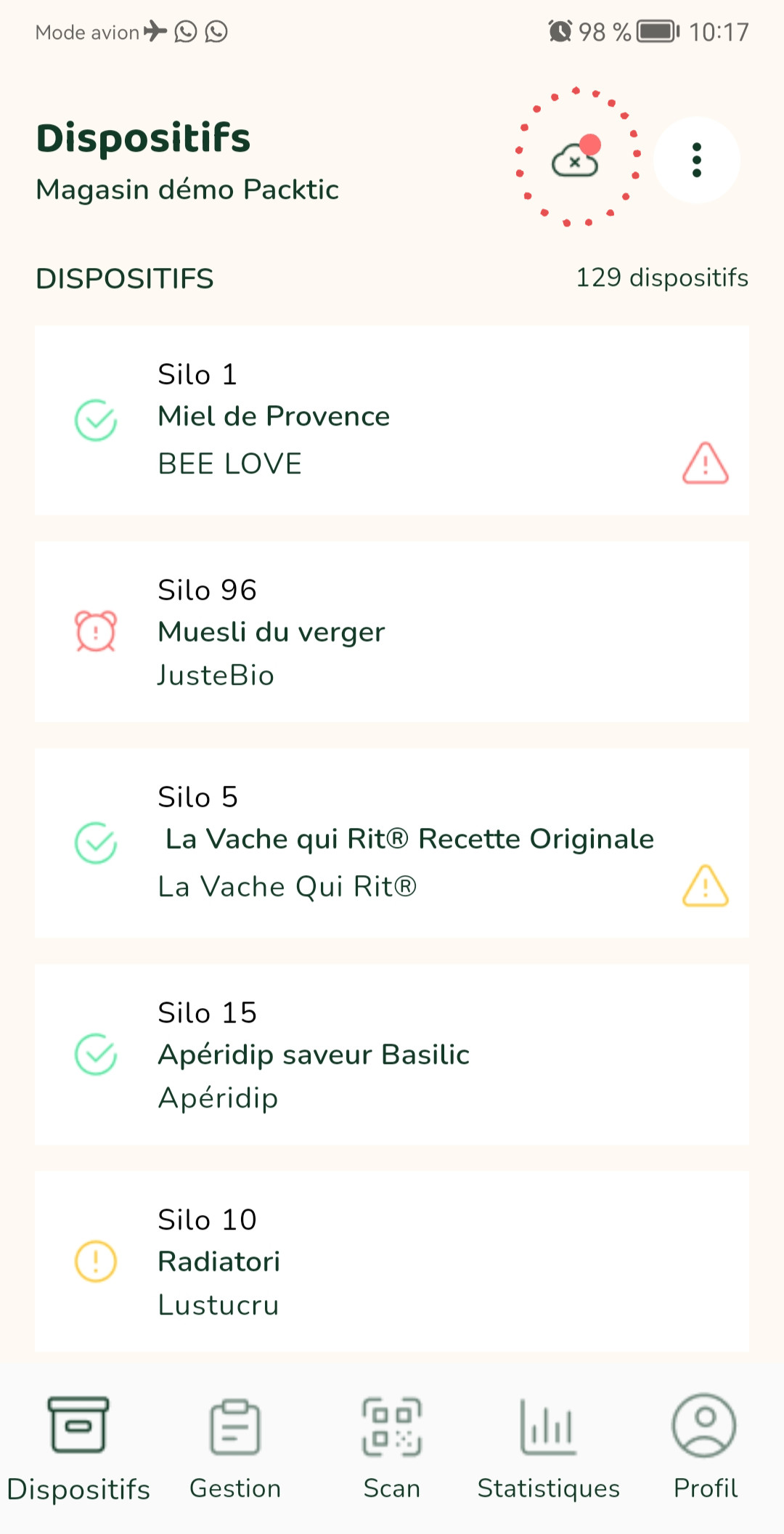This screenshot has height=1534, width=784.
Task: Open the Silo 5 La Vache qui Rit device
Action: 392,843
